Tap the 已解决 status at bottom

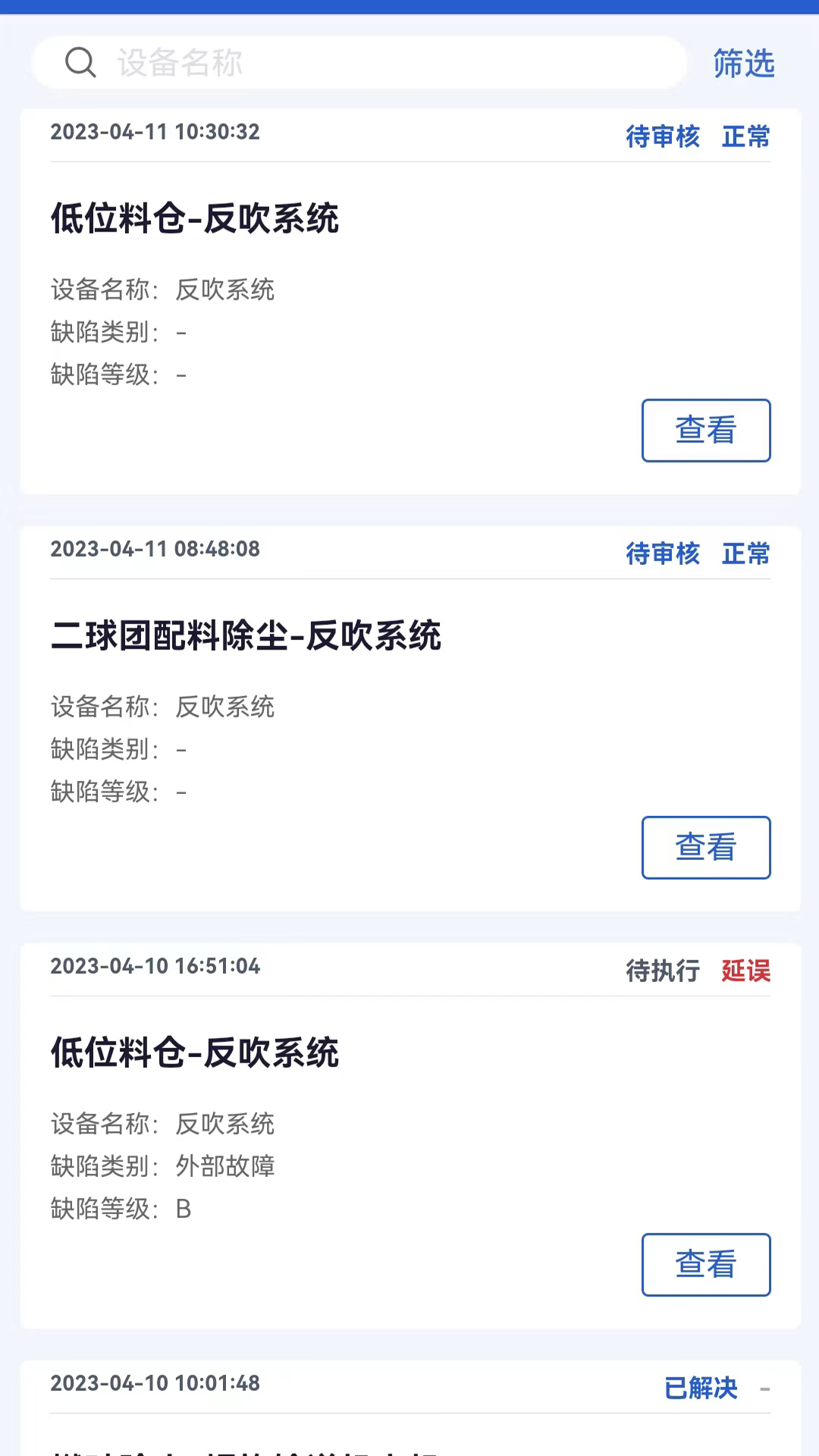pos(700,1388)
